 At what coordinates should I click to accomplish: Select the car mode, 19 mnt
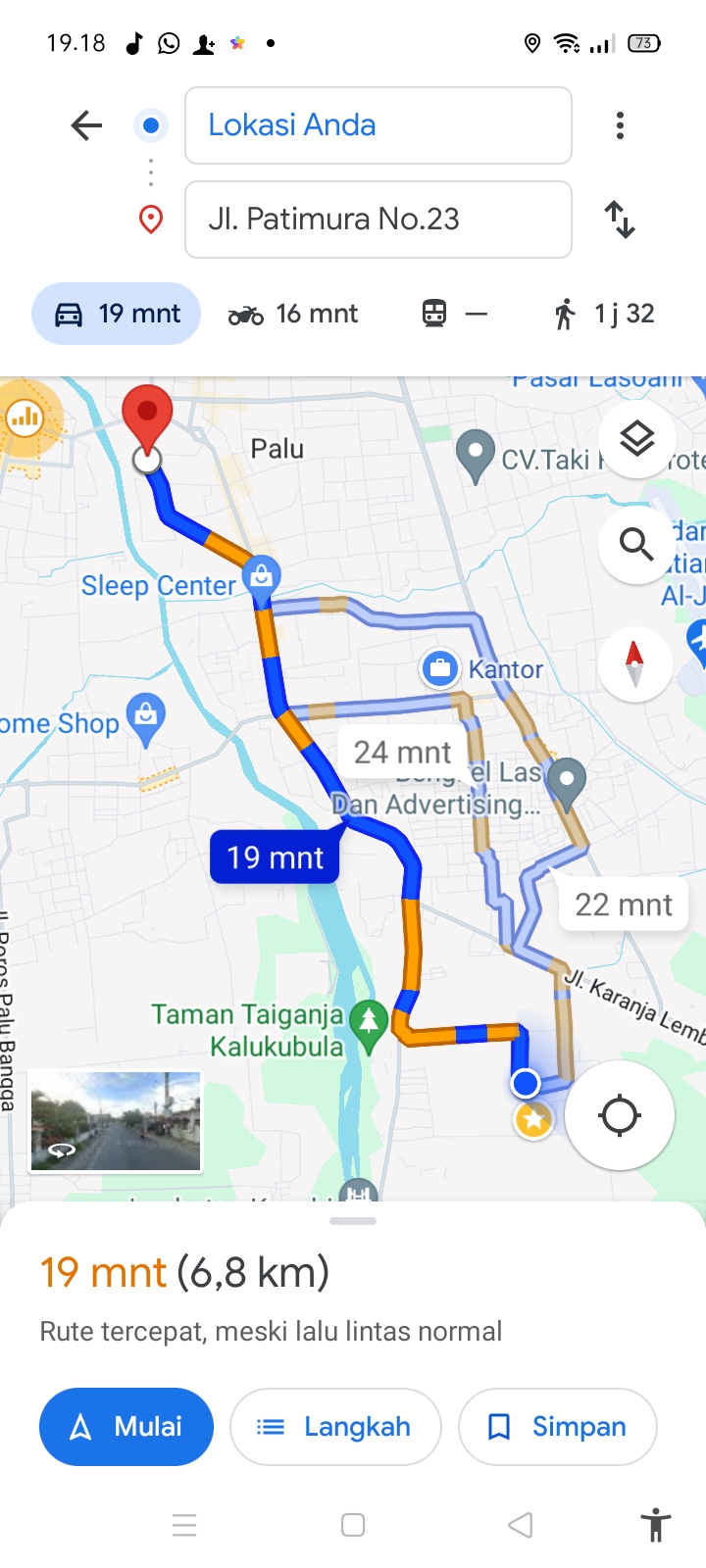tap(117, 314)
